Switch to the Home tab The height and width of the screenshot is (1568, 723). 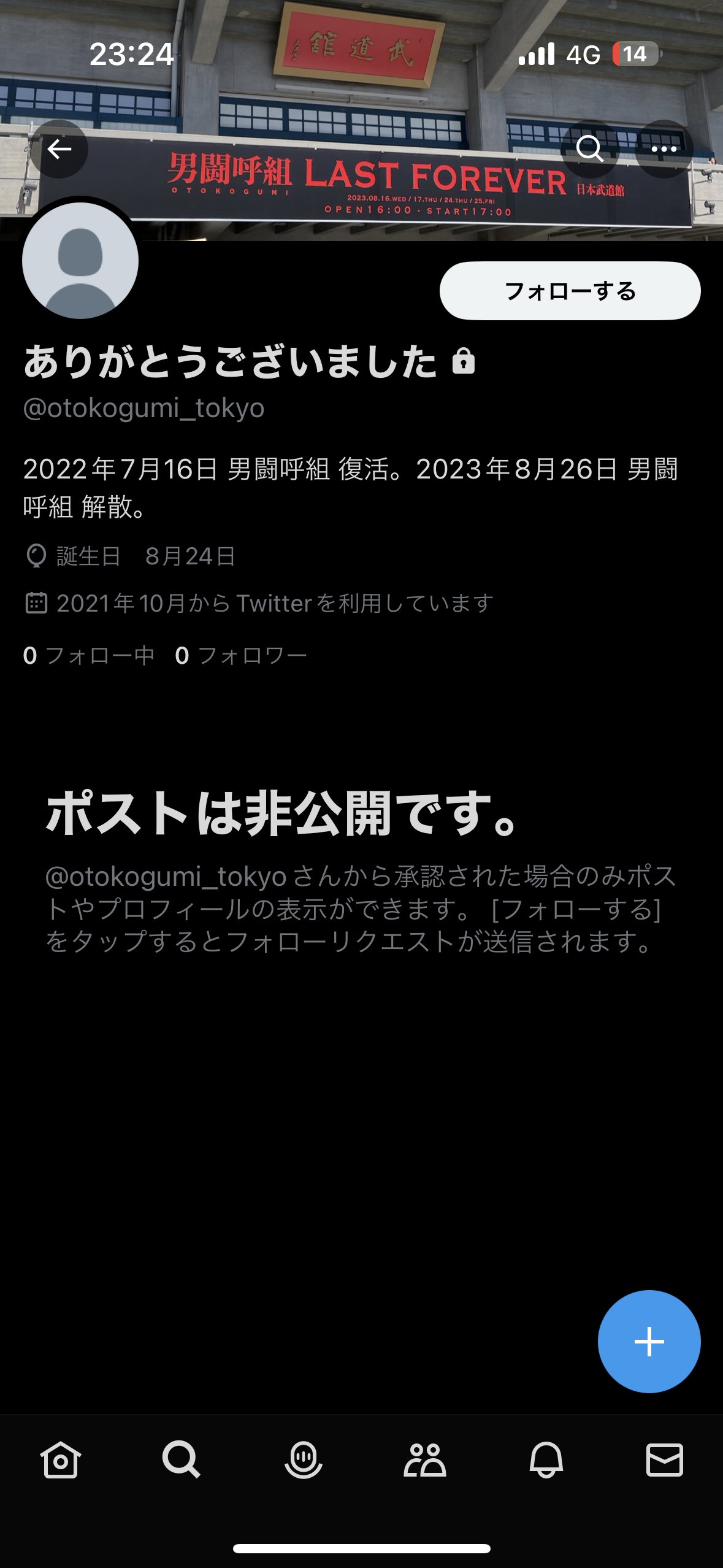point(61,1459)
